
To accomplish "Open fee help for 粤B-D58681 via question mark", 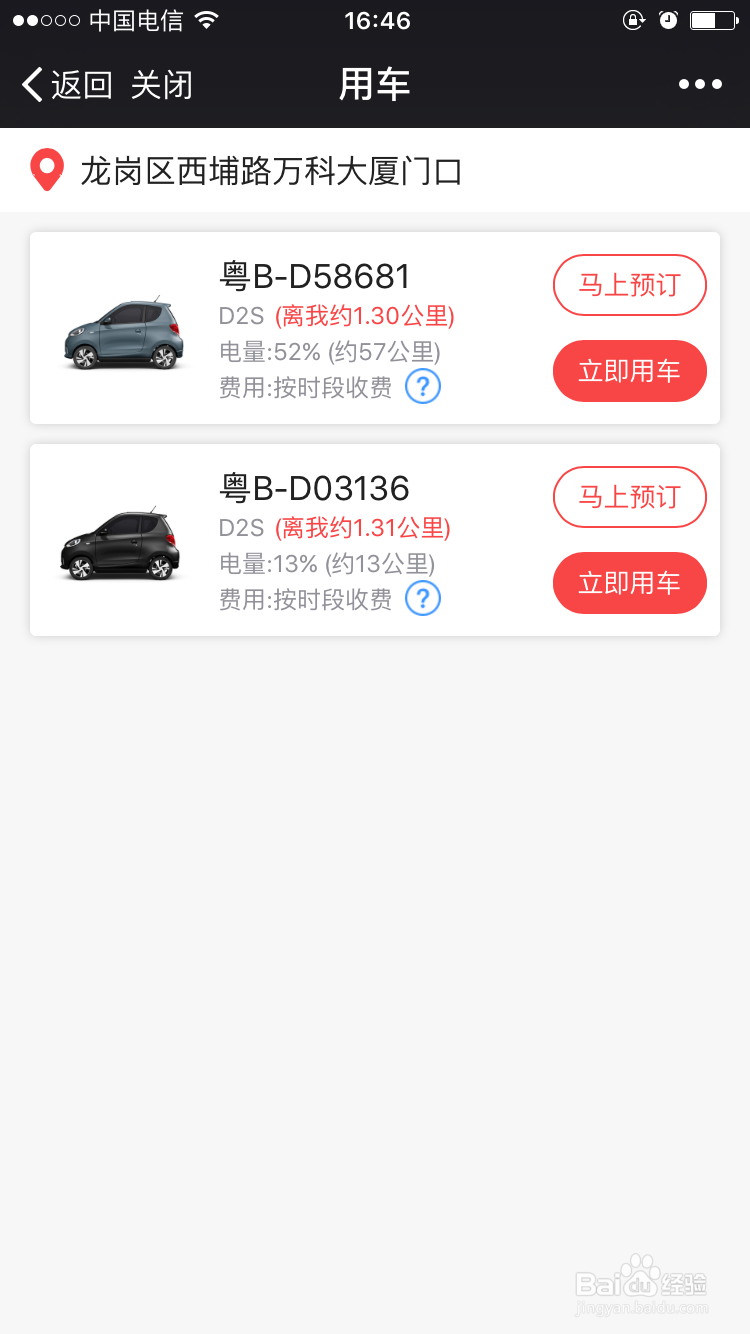I will [422, 387].
